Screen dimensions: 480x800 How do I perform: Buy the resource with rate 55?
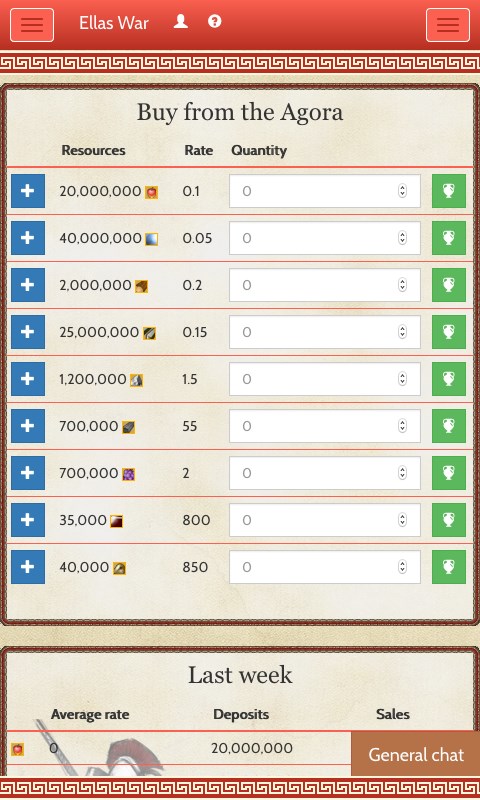point(449,426)
